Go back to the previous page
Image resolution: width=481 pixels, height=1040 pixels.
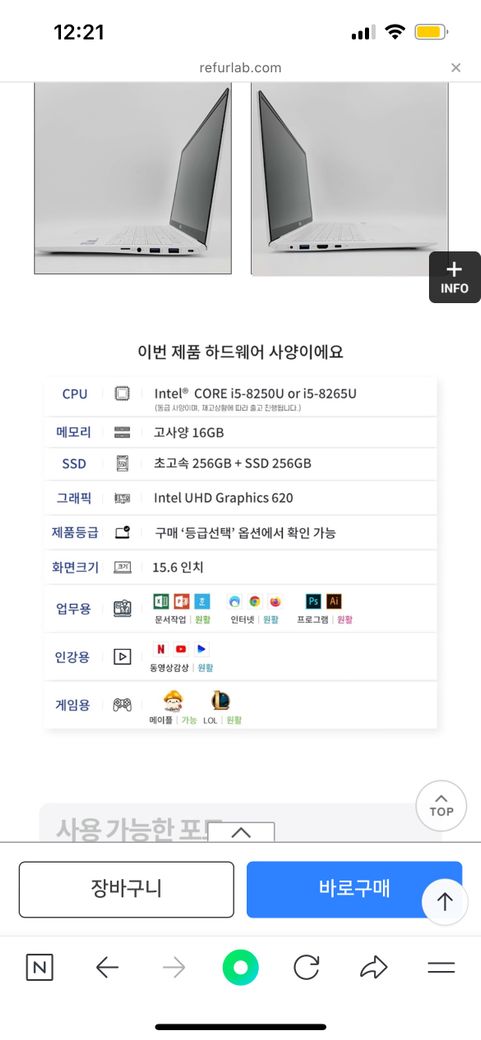(107, 968)
